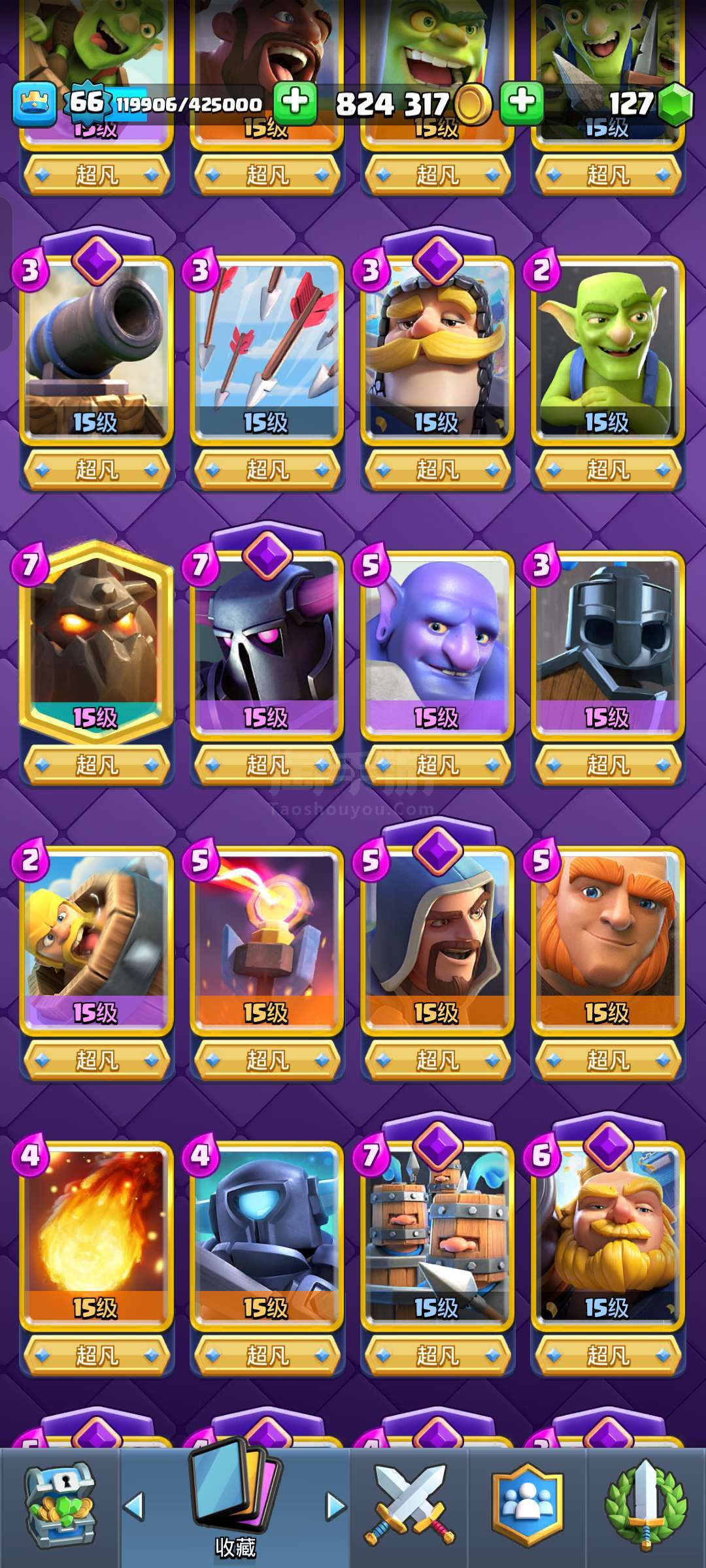Select the Lava Hound card

tap(97, 644)
